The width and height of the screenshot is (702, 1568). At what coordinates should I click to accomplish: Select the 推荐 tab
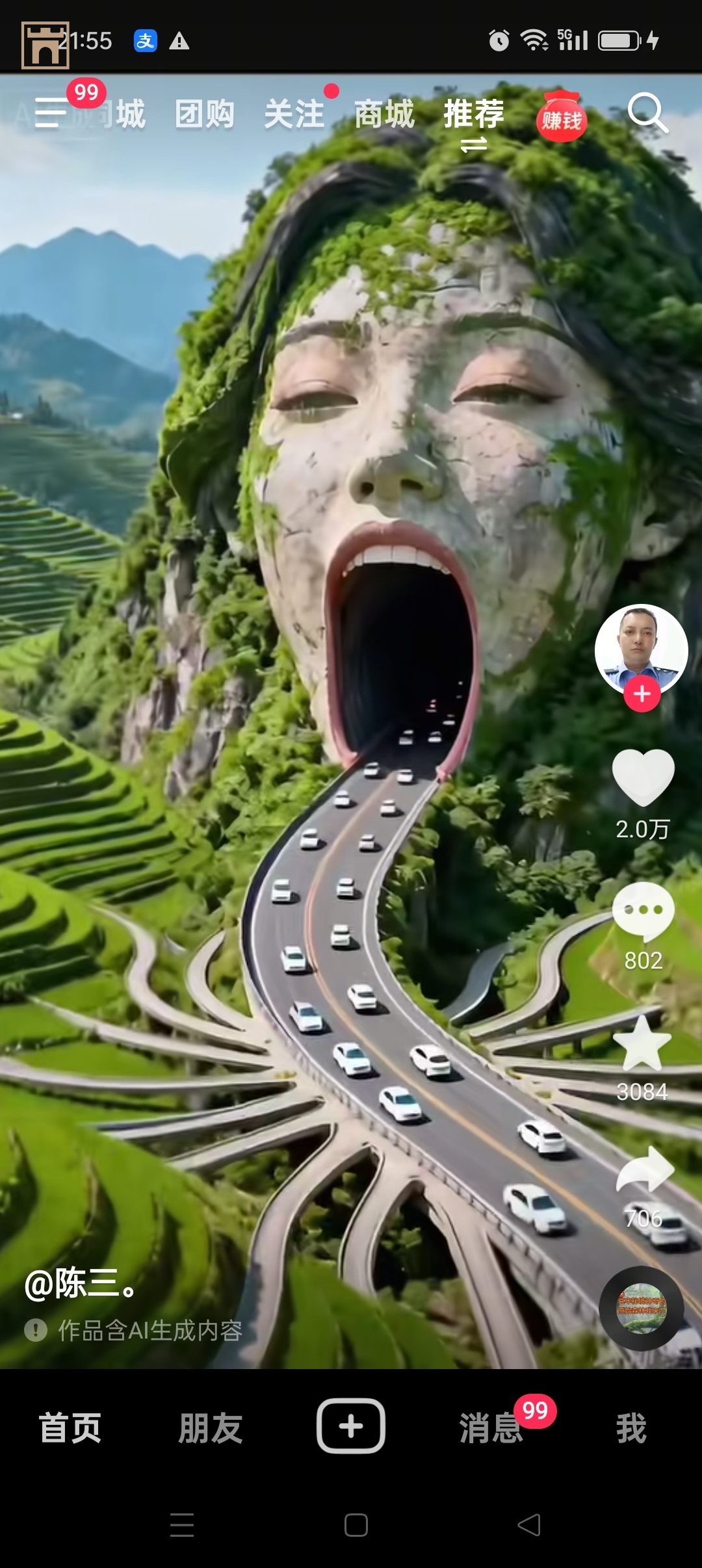474,114
